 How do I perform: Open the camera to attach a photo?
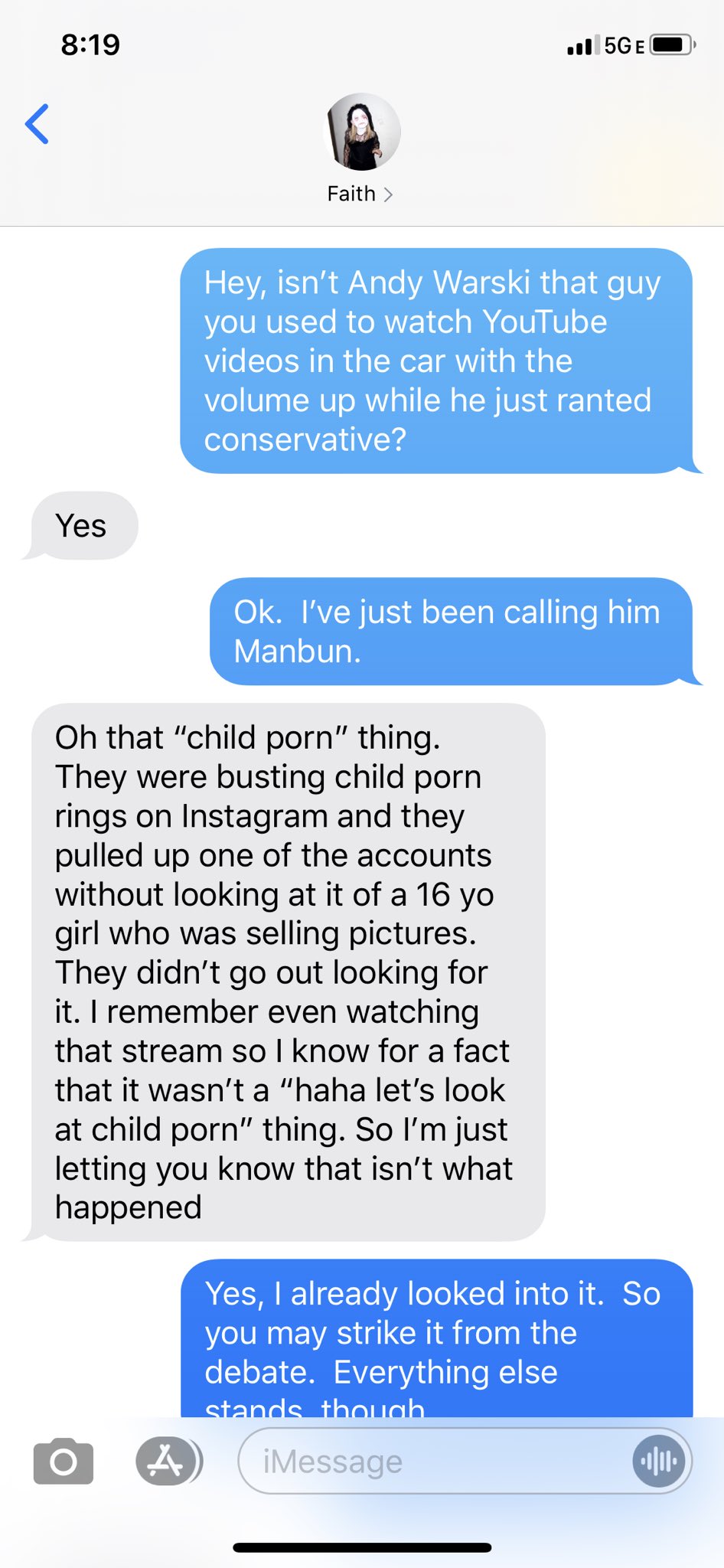click(64, 1462)
